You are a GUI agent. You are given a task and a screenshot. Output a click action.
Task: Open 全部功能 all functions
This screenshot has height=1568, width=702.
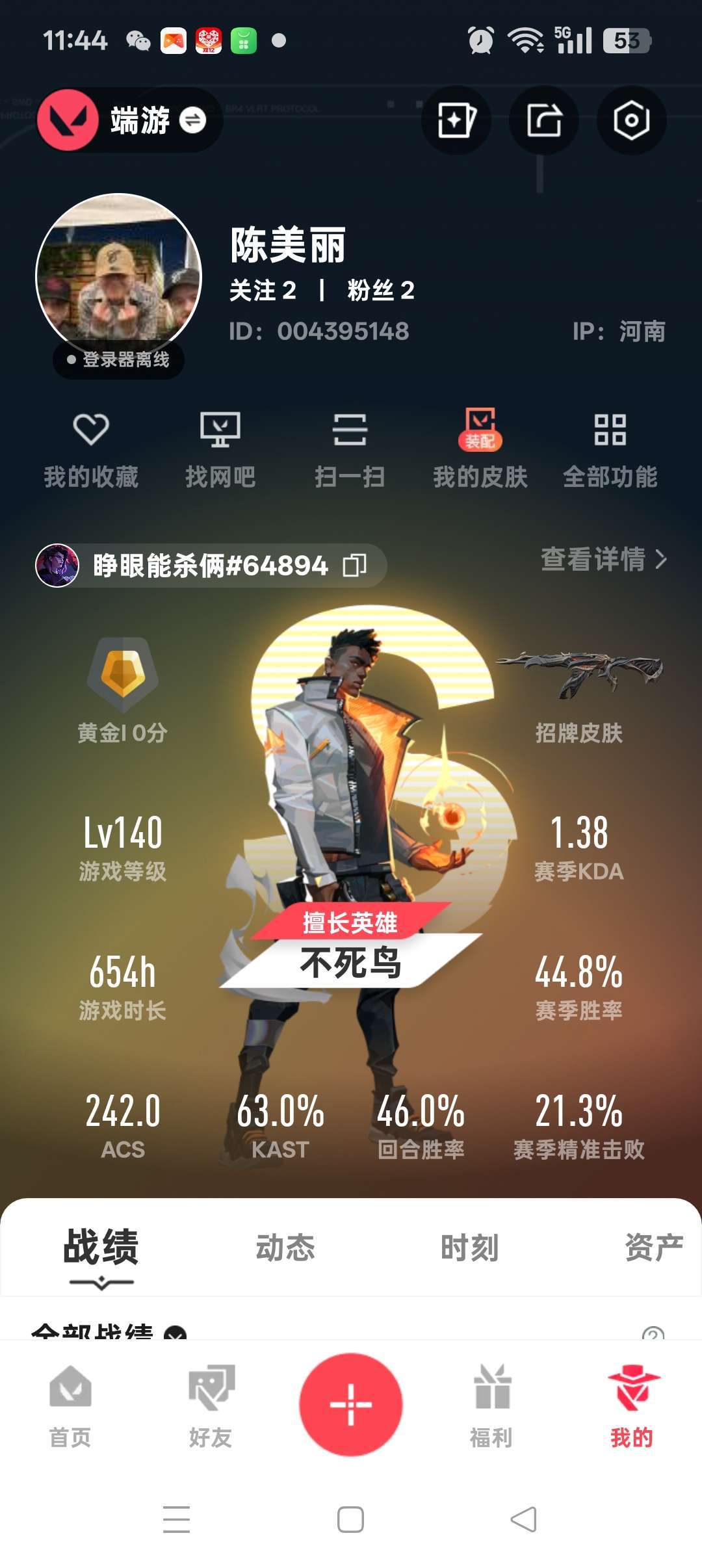pos(610,450)
